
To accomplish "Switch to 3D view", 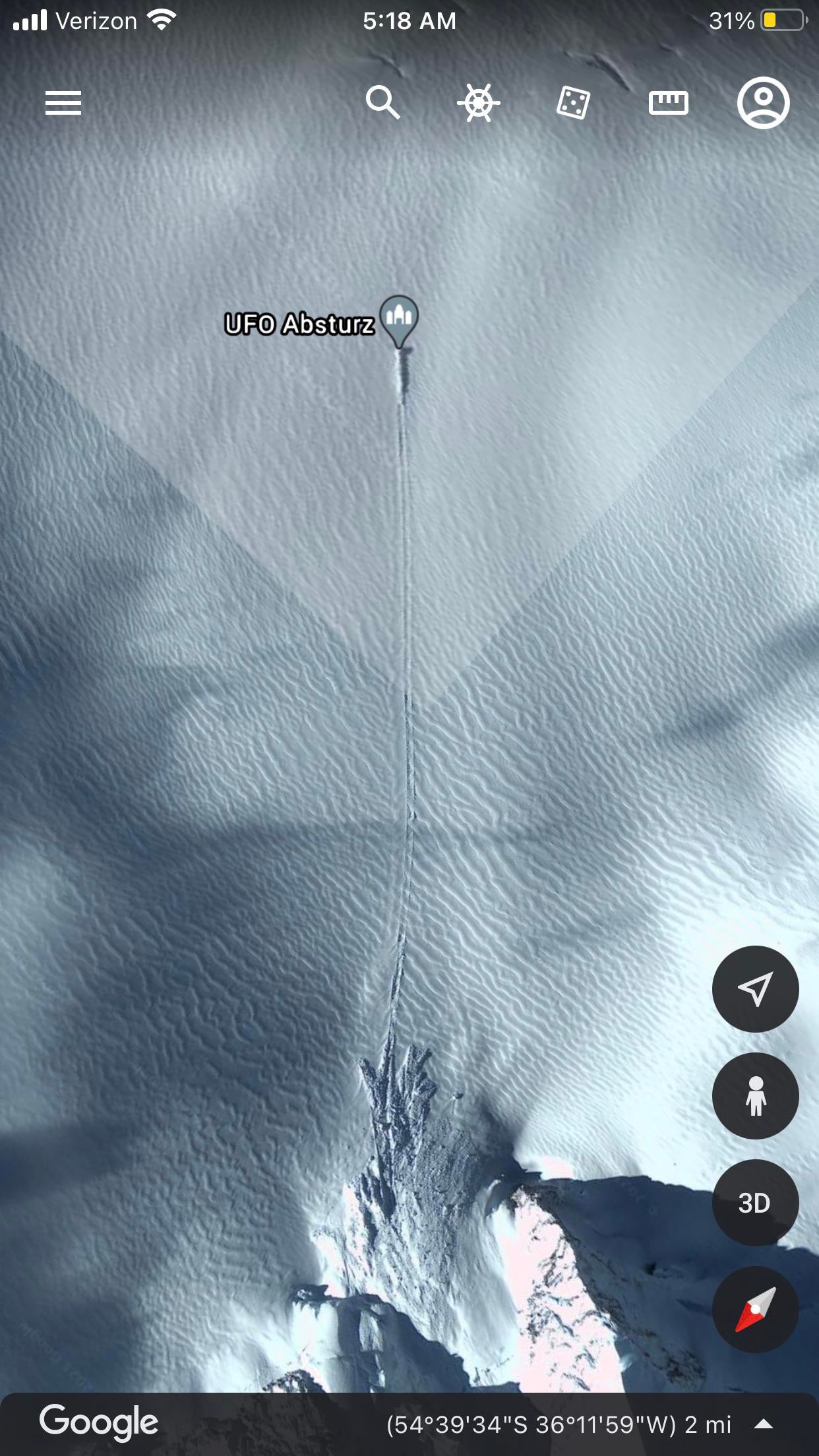I will [755, 1203].
